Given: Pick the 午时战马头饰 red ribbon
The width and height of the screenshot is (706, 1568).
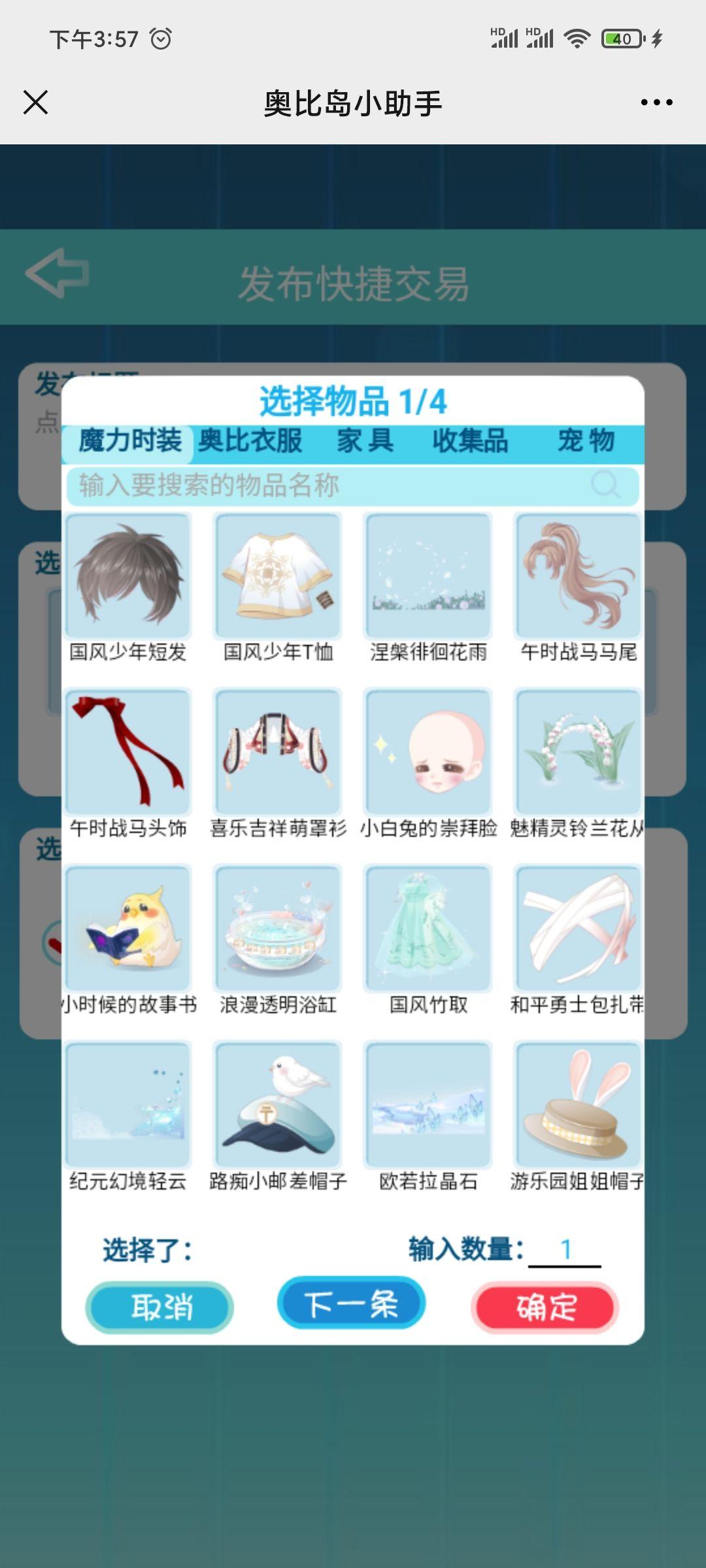Looking at the screenshot, I should (x=128, y=753).
